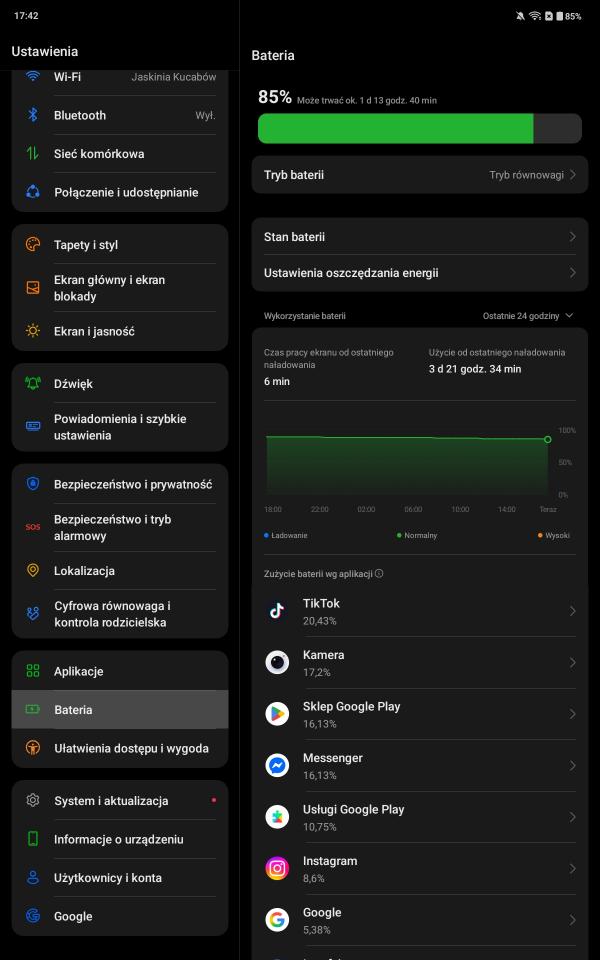Open Sklep Google Play battery usage

420,714
